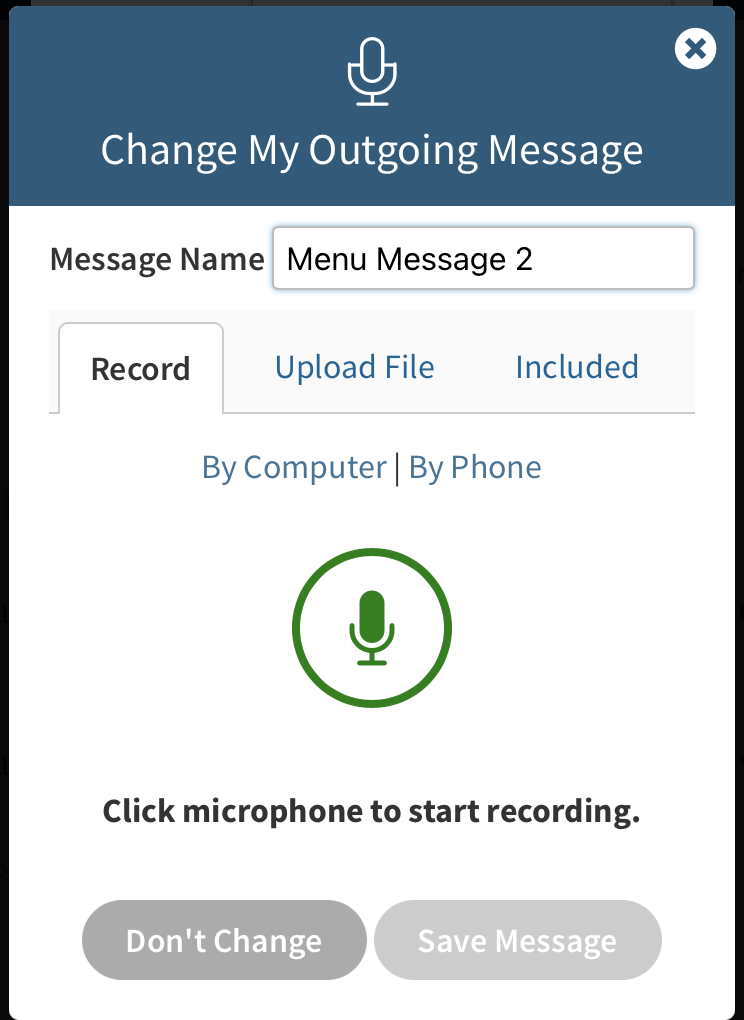Select the Record tab
This screenshot has height=1020, width=744.
pos(140,369)
